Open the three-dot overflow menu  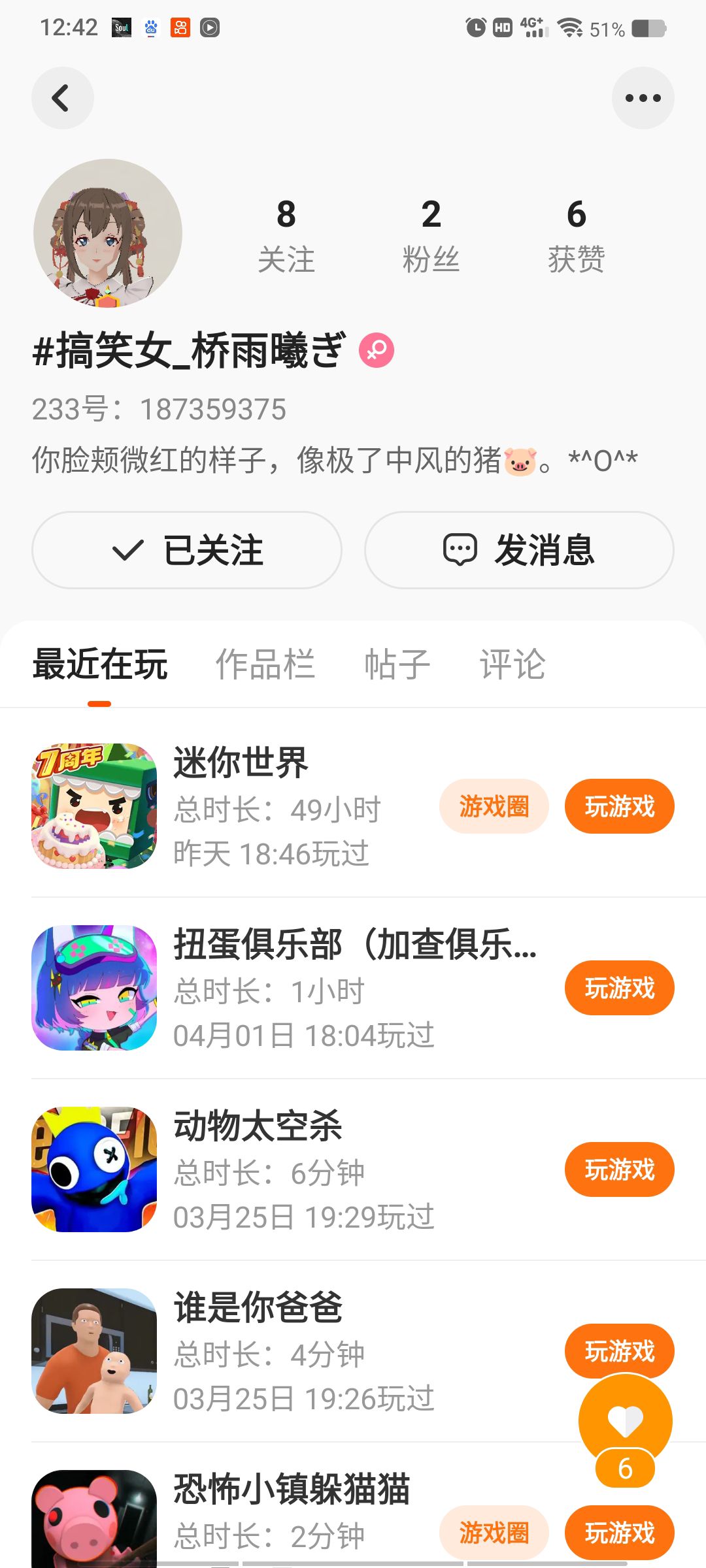click(x=643, y=99)
